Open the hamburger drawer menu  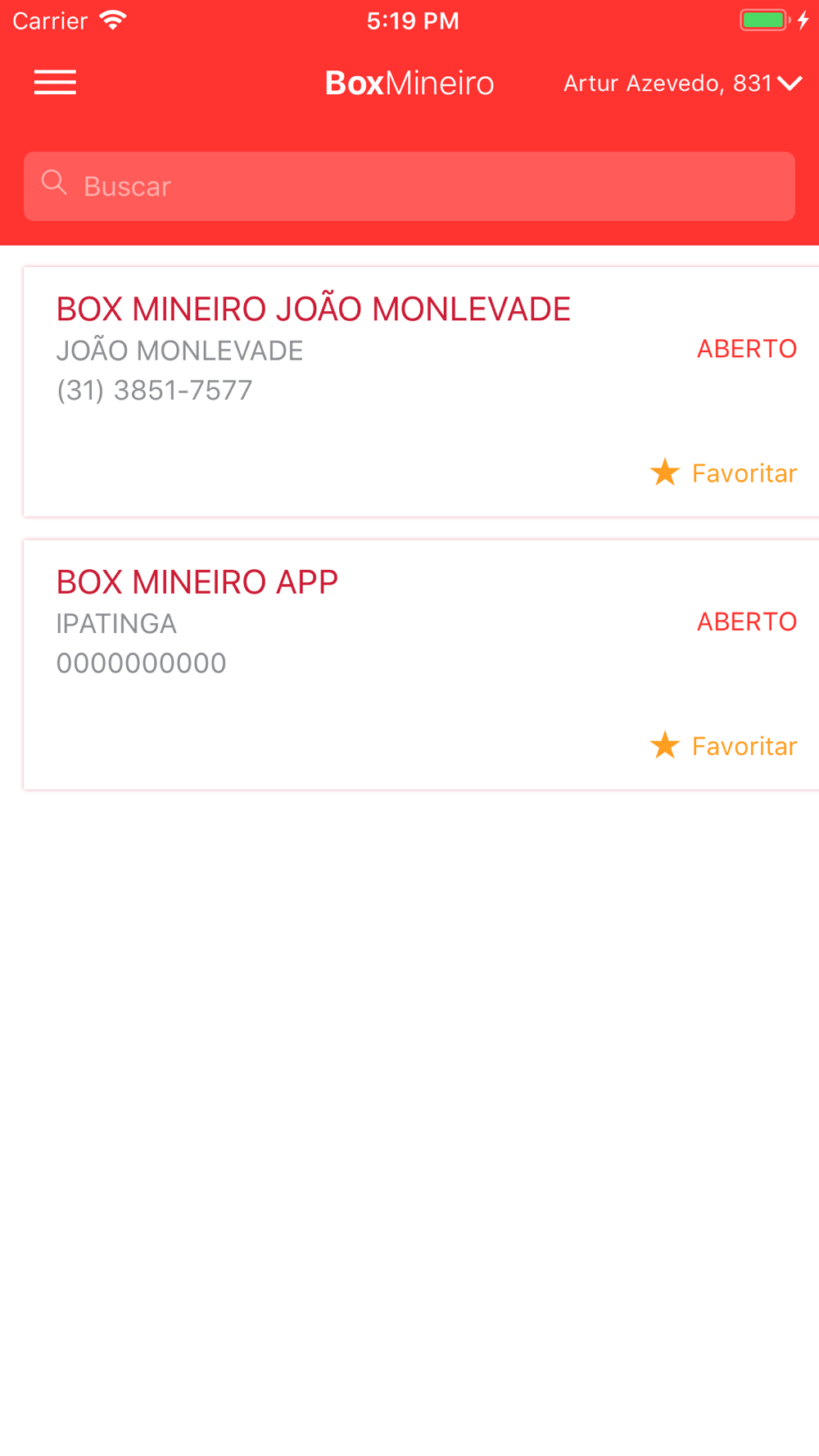(x=55, y=83)
